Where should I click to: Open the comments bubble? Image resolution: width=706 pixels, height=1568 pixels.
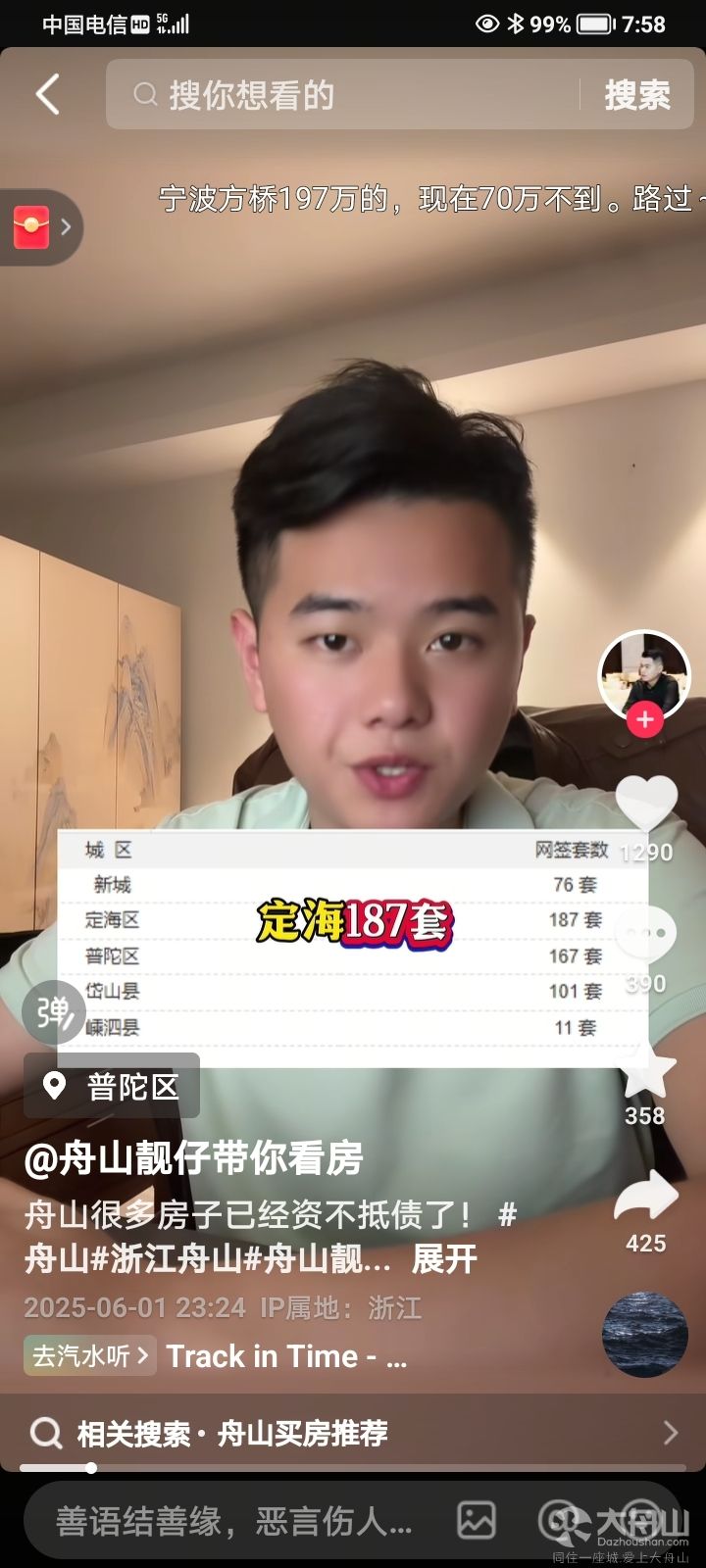pos(646,934)
